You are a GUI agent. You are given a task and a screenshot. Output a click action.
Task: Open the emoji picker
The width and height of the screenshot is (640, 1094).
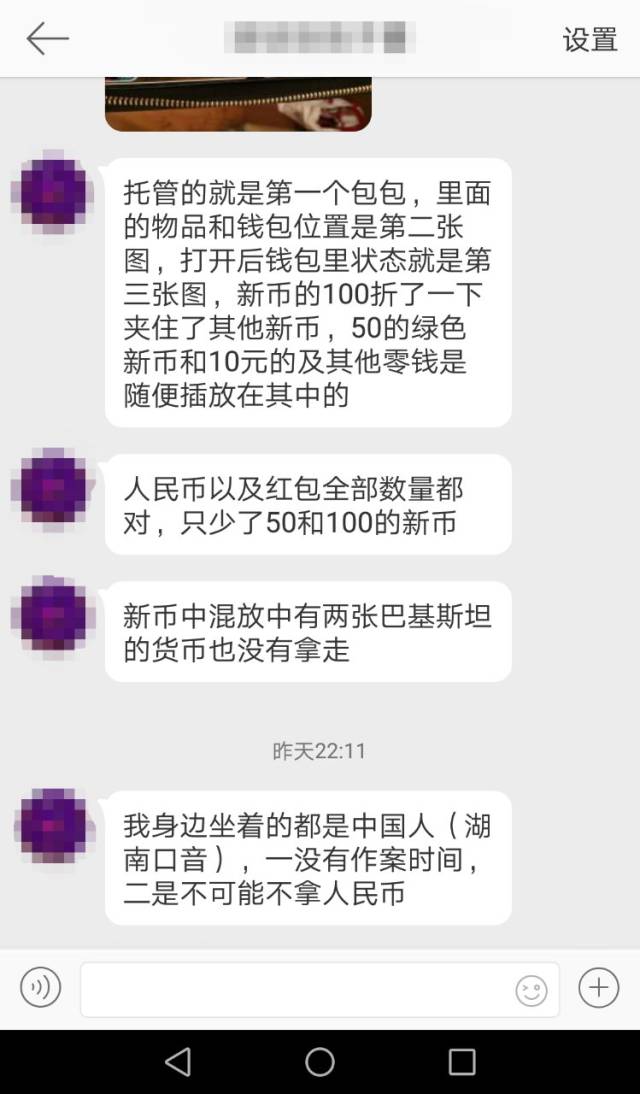531,990
